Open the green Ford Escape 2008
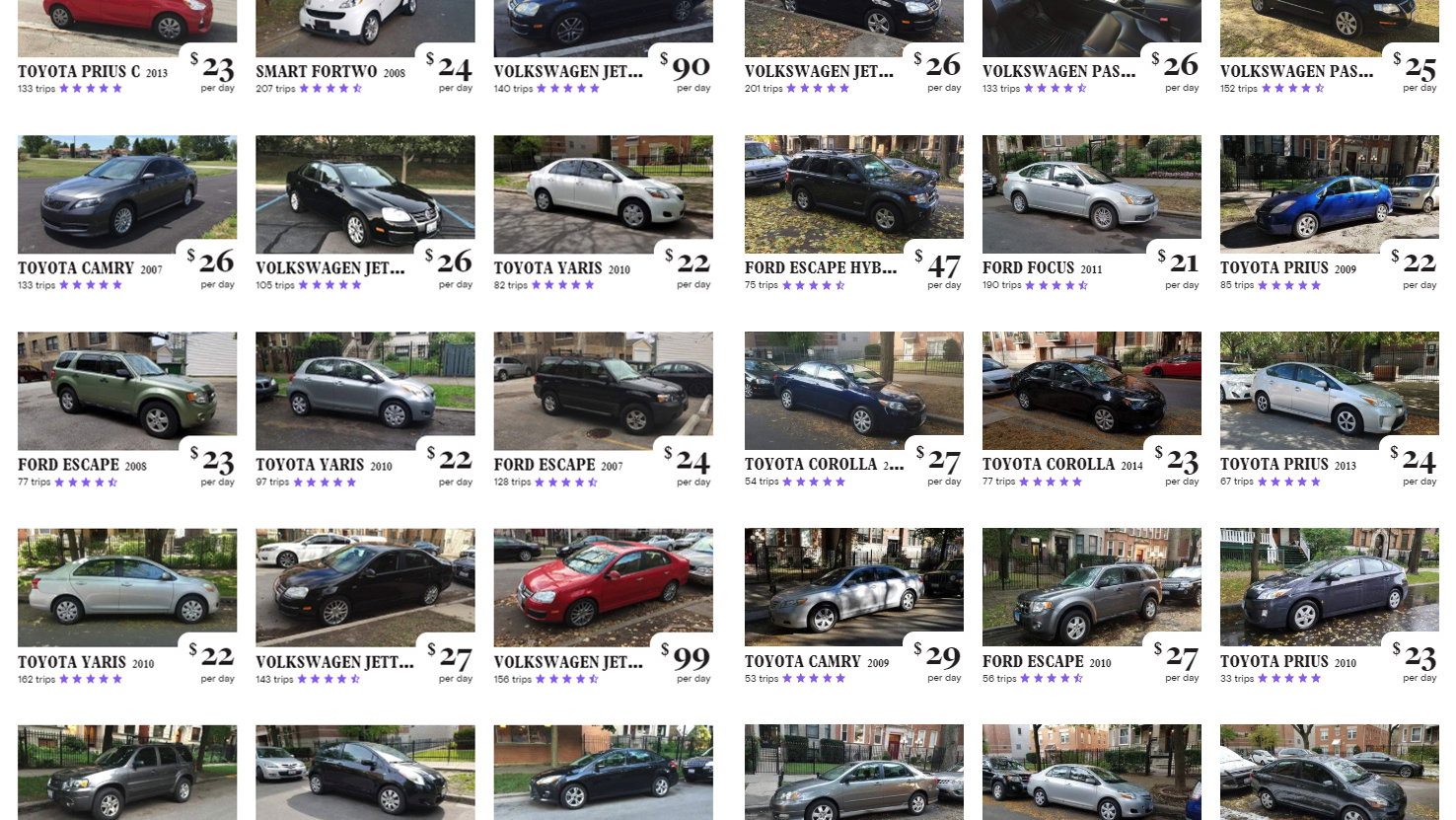 (x=126, y=391)
